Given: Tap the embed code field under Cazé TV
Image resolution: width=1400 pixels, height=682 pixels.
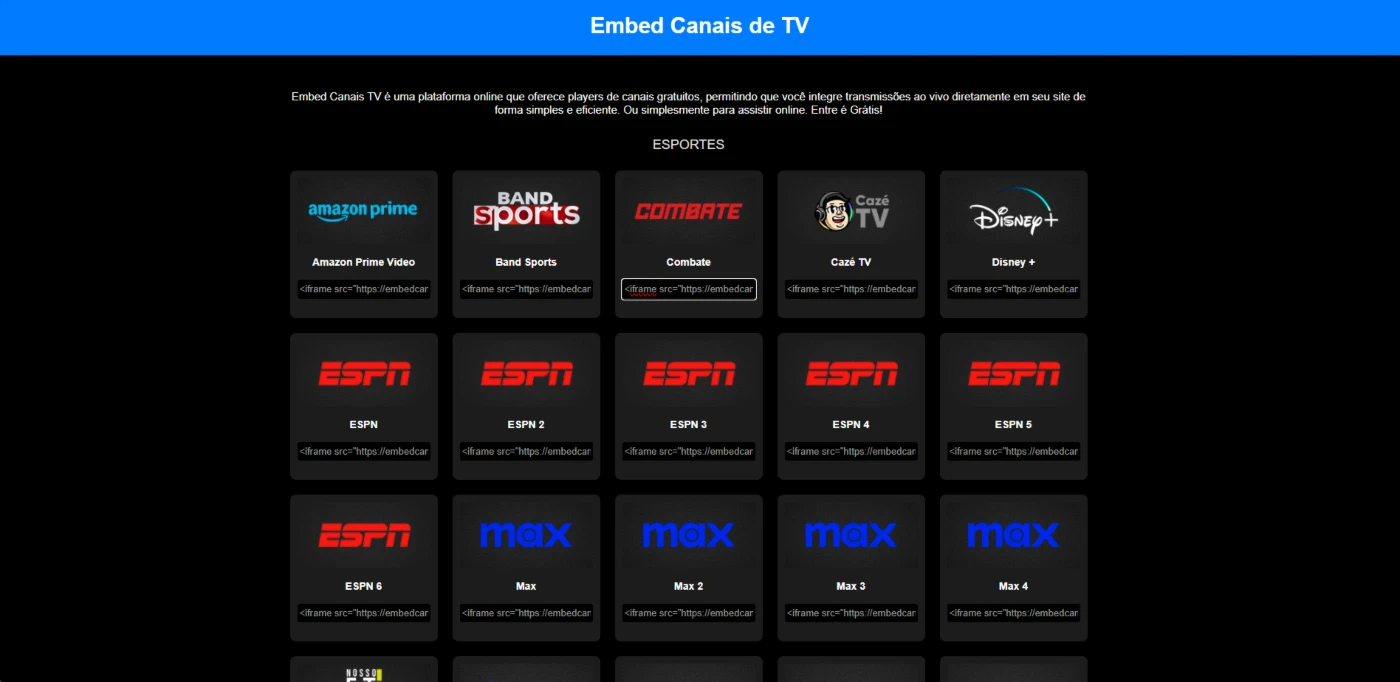Looking at the screenshot, I should [x=851, y=289].
